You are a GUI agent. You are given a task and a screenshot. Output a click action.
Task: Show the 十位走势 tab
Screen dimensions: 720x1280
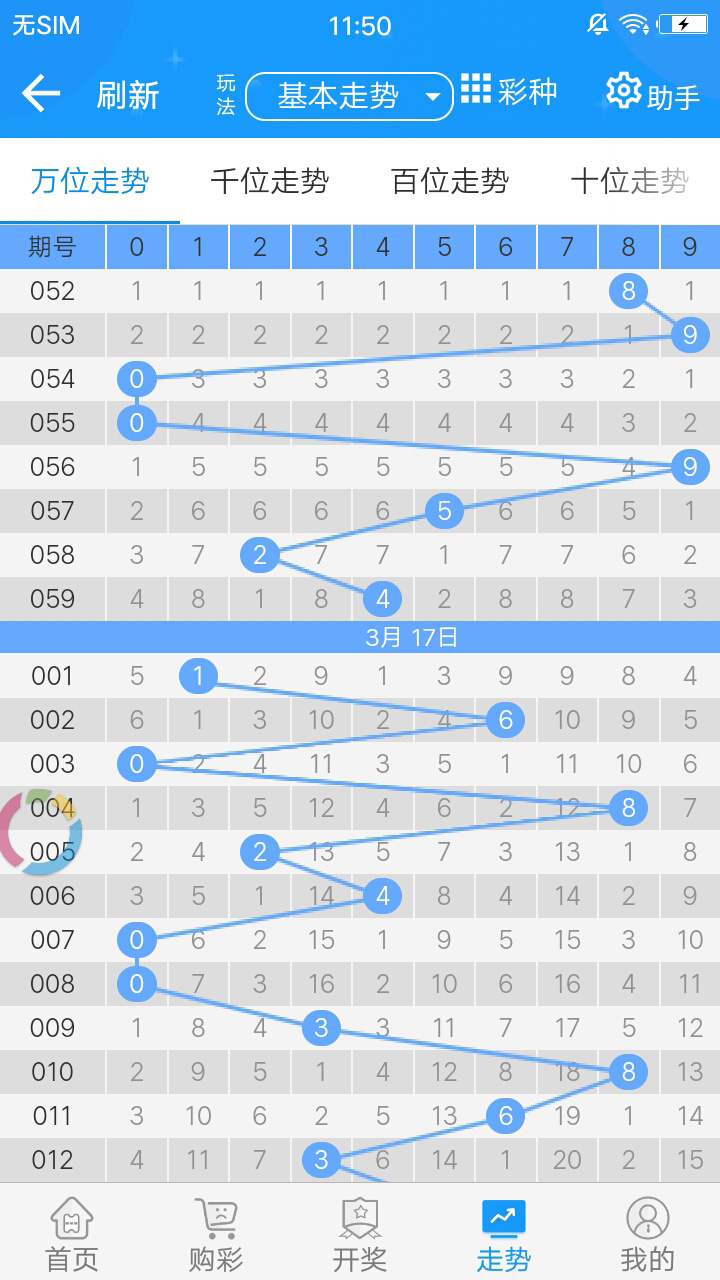point(630,181)
